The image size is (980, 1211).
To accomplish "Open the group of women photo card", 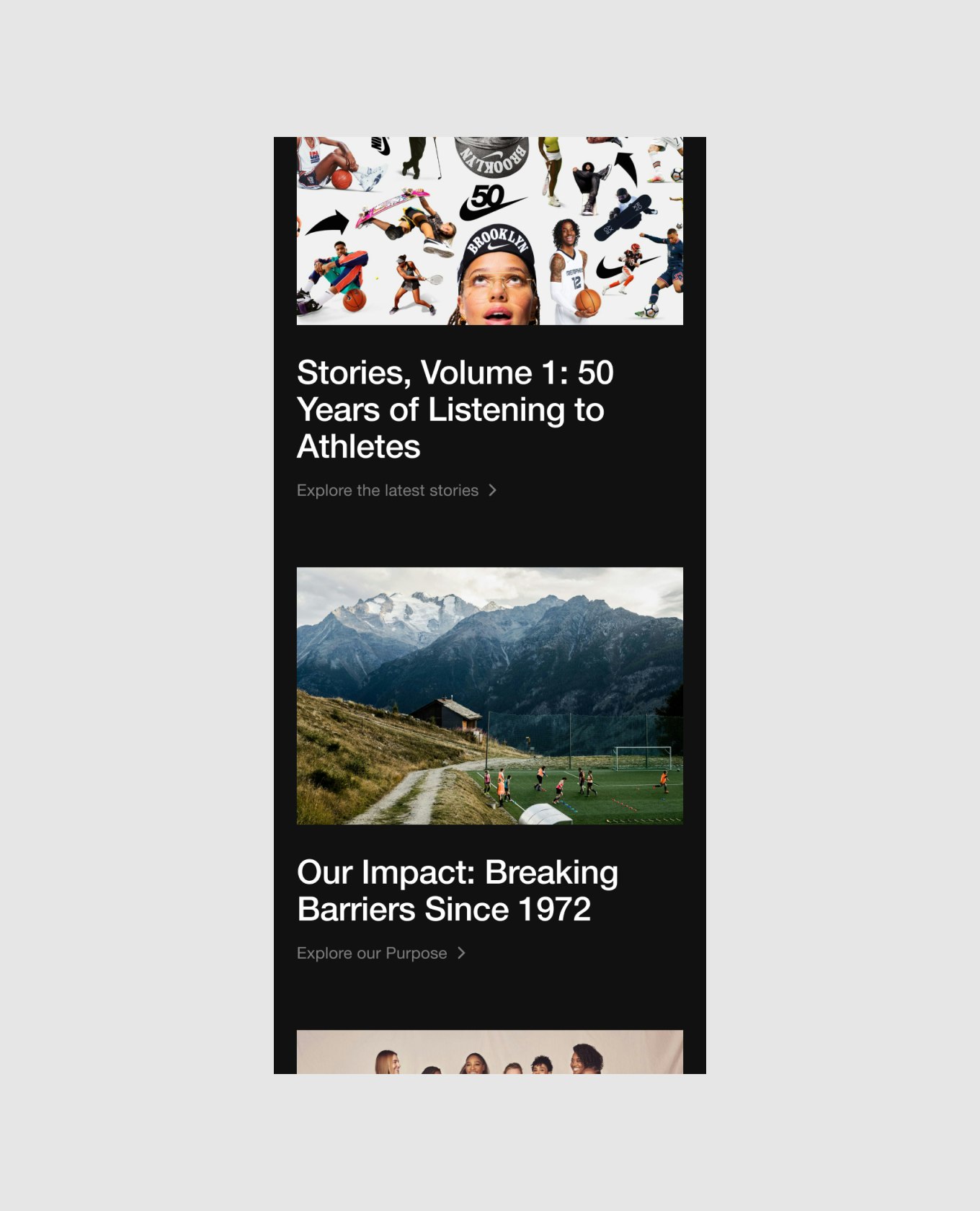I will (x=489, y=1052).
